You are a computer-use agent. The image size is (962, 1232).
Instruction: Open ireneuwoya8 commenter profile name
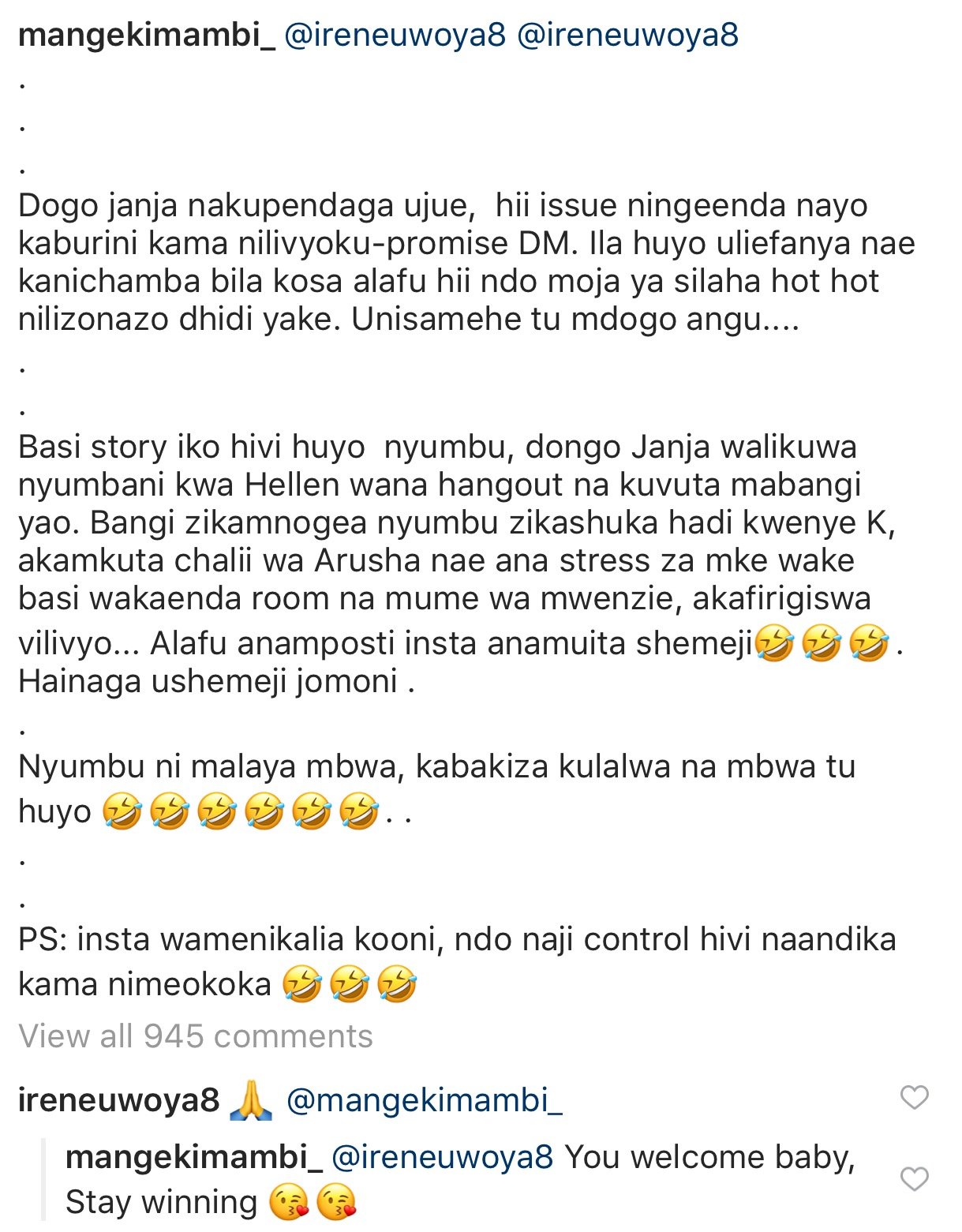click(118, 1100)
